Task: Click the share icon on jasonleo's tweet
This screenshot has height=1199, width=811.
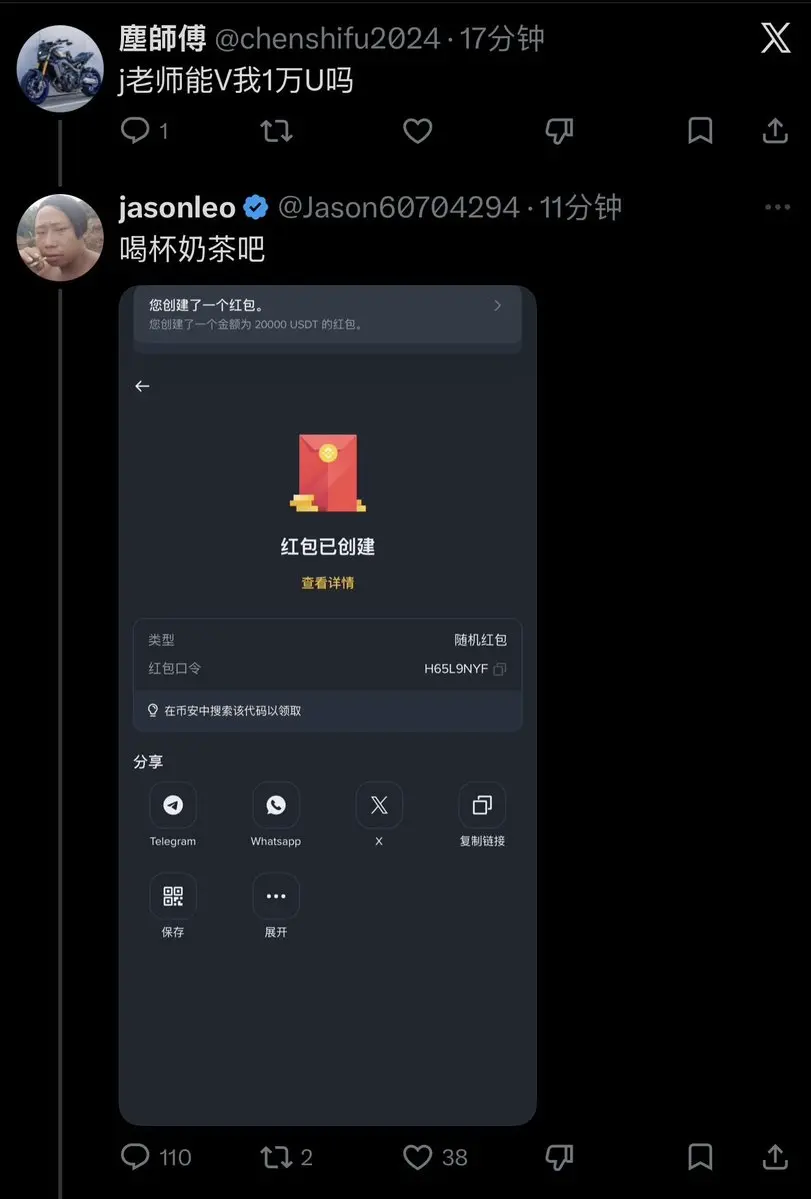Action: pyautogui.click(x=775, y=1157)
